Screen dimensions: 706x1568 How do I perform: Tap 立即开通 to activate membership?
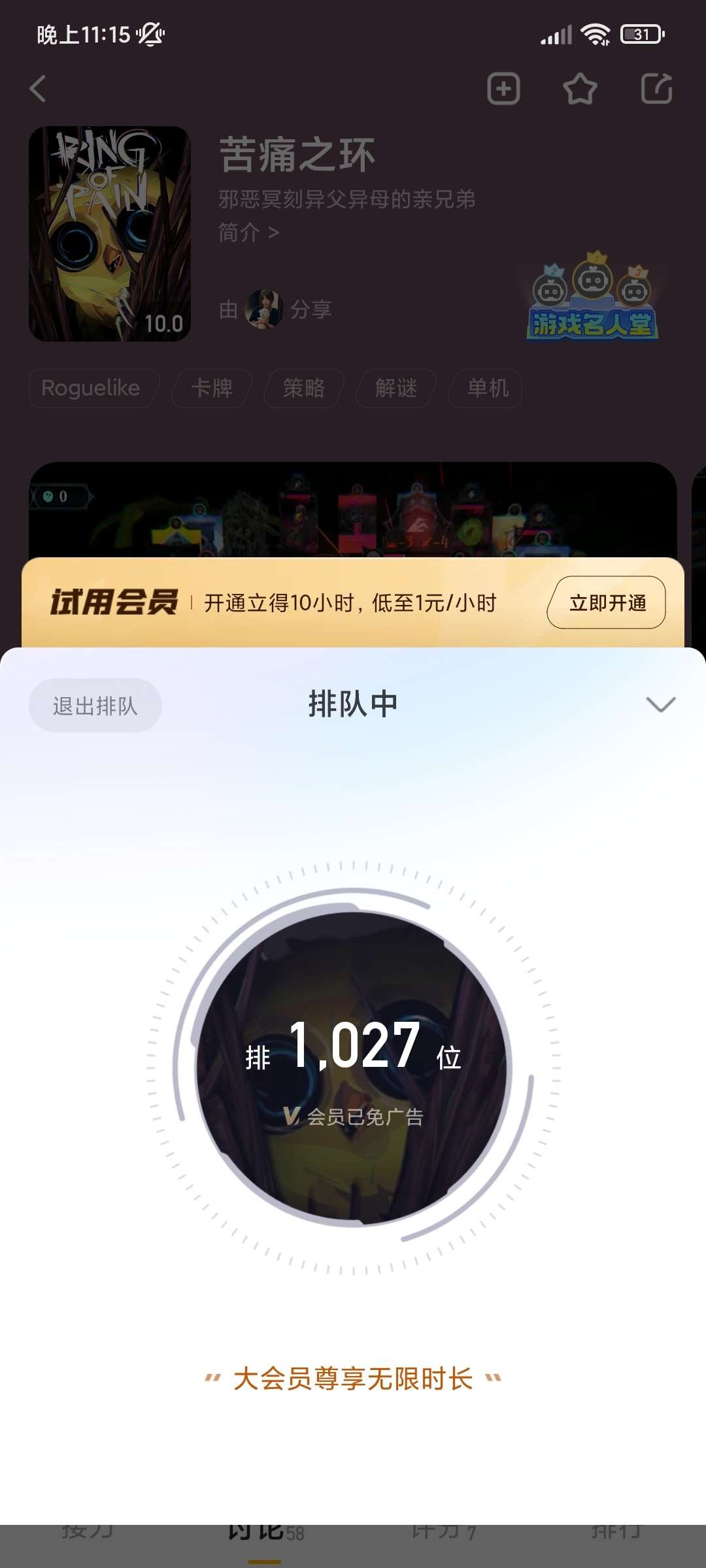click(607, 602)
